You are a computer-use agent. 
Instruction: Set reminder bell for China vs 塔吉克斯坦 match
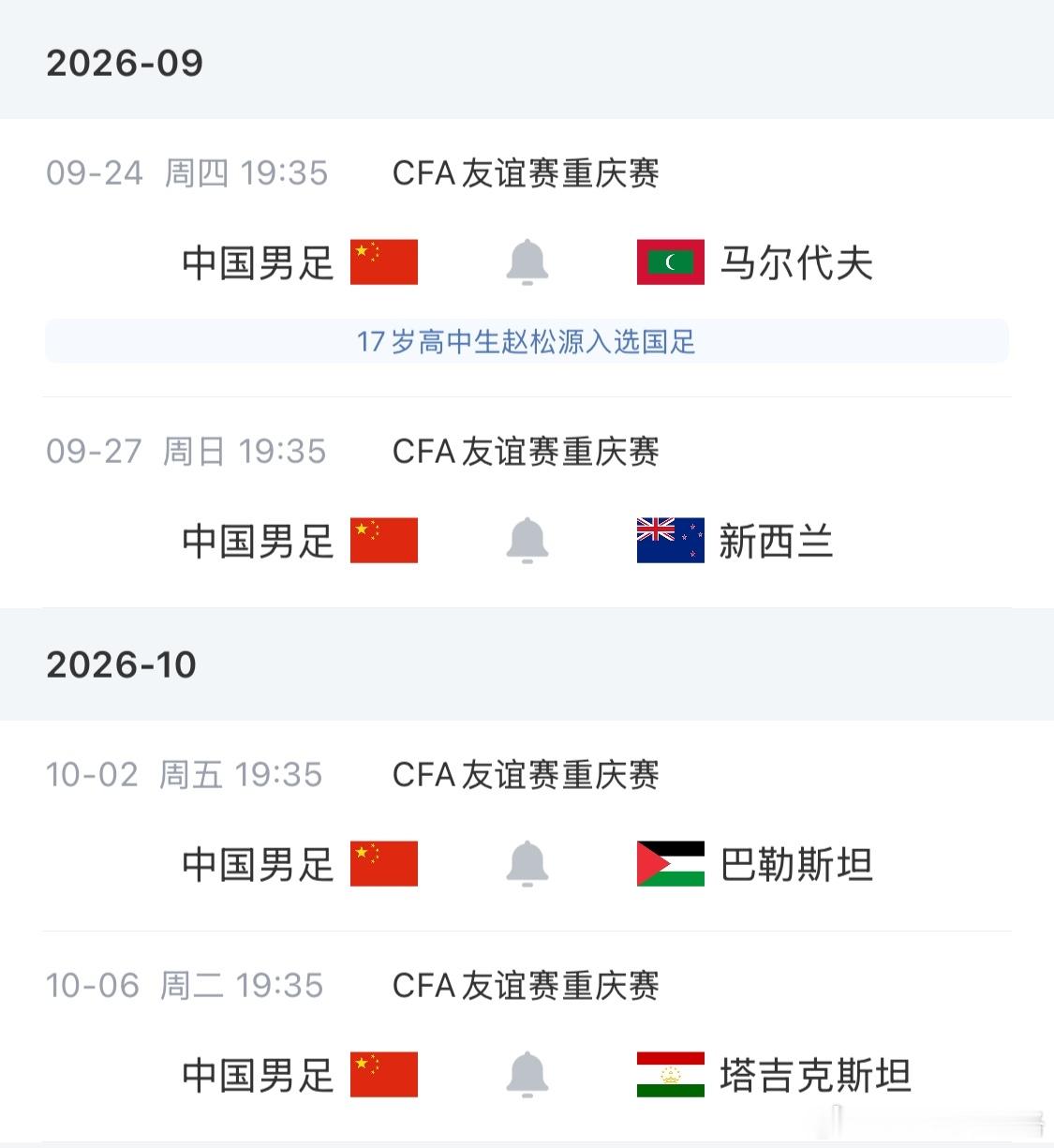pyautogui.click(x=527, y=1074)
